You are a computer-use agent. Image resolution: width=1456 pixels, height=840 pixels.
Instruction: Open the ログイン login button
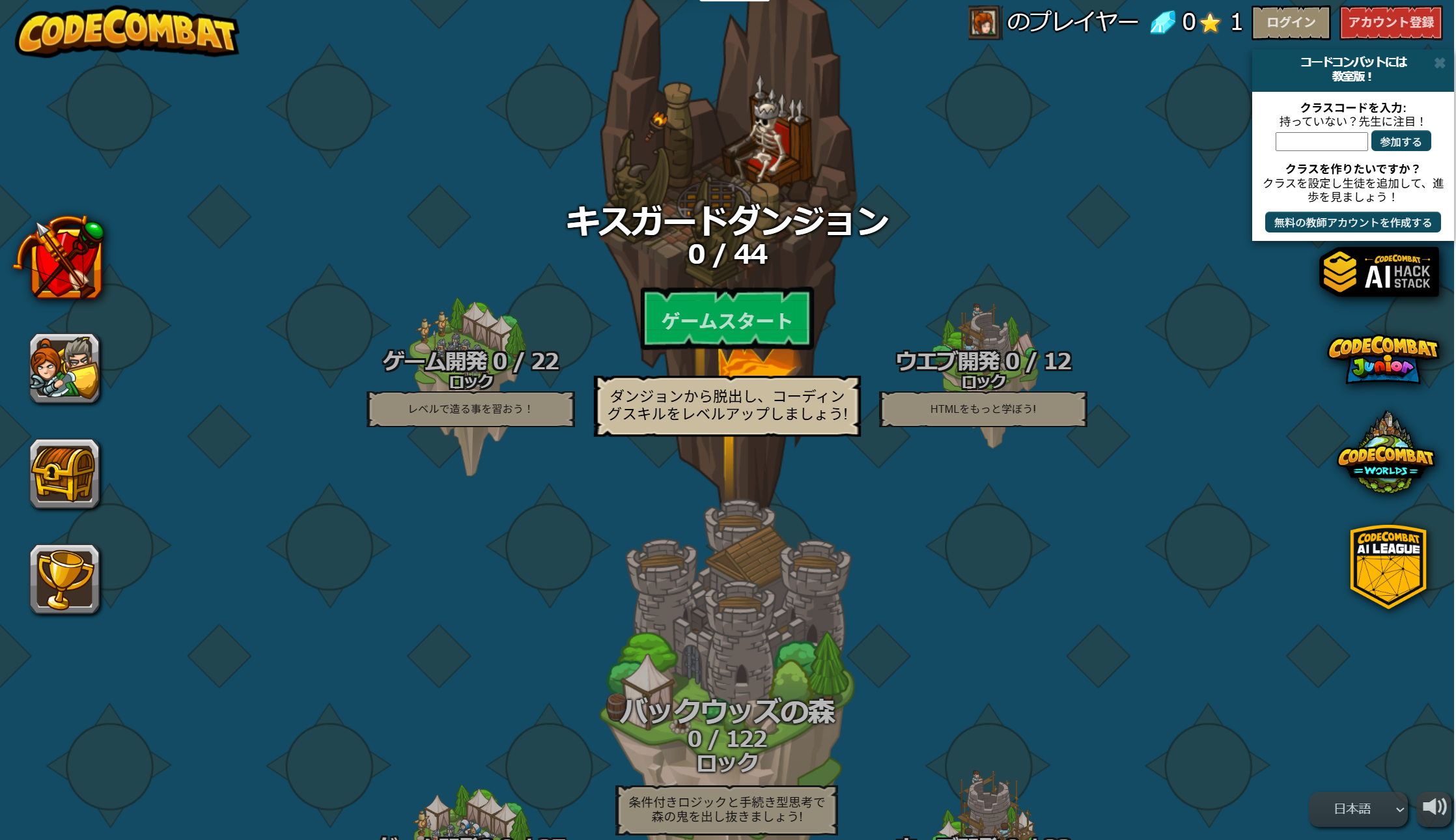(1290, 23)
